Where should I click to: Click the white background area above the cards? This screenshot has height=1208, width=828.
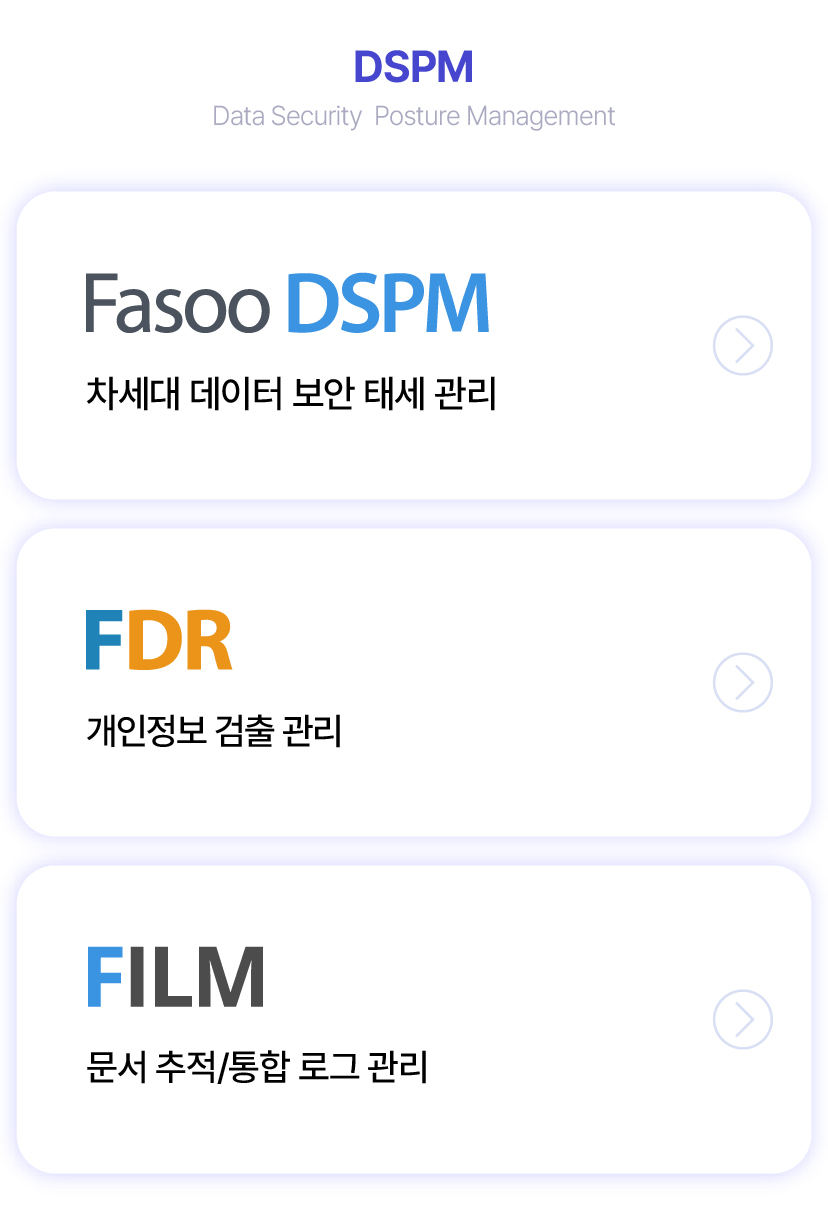[413, 160]
